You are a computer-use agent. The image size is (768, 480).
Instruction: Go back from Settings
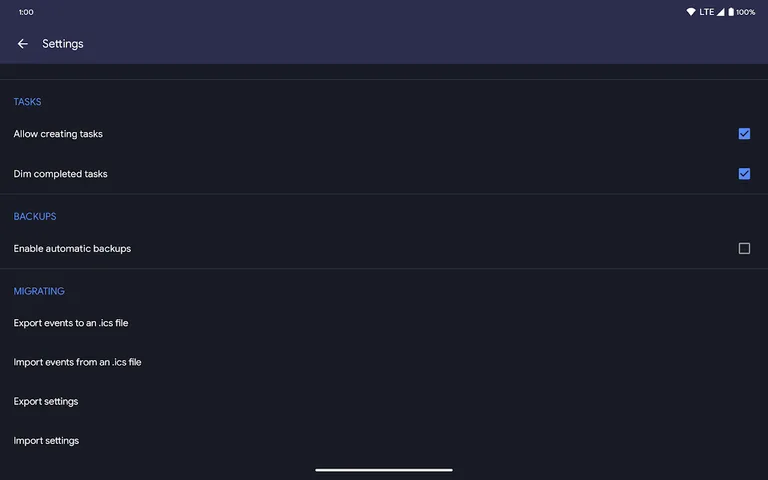(22, 44)
